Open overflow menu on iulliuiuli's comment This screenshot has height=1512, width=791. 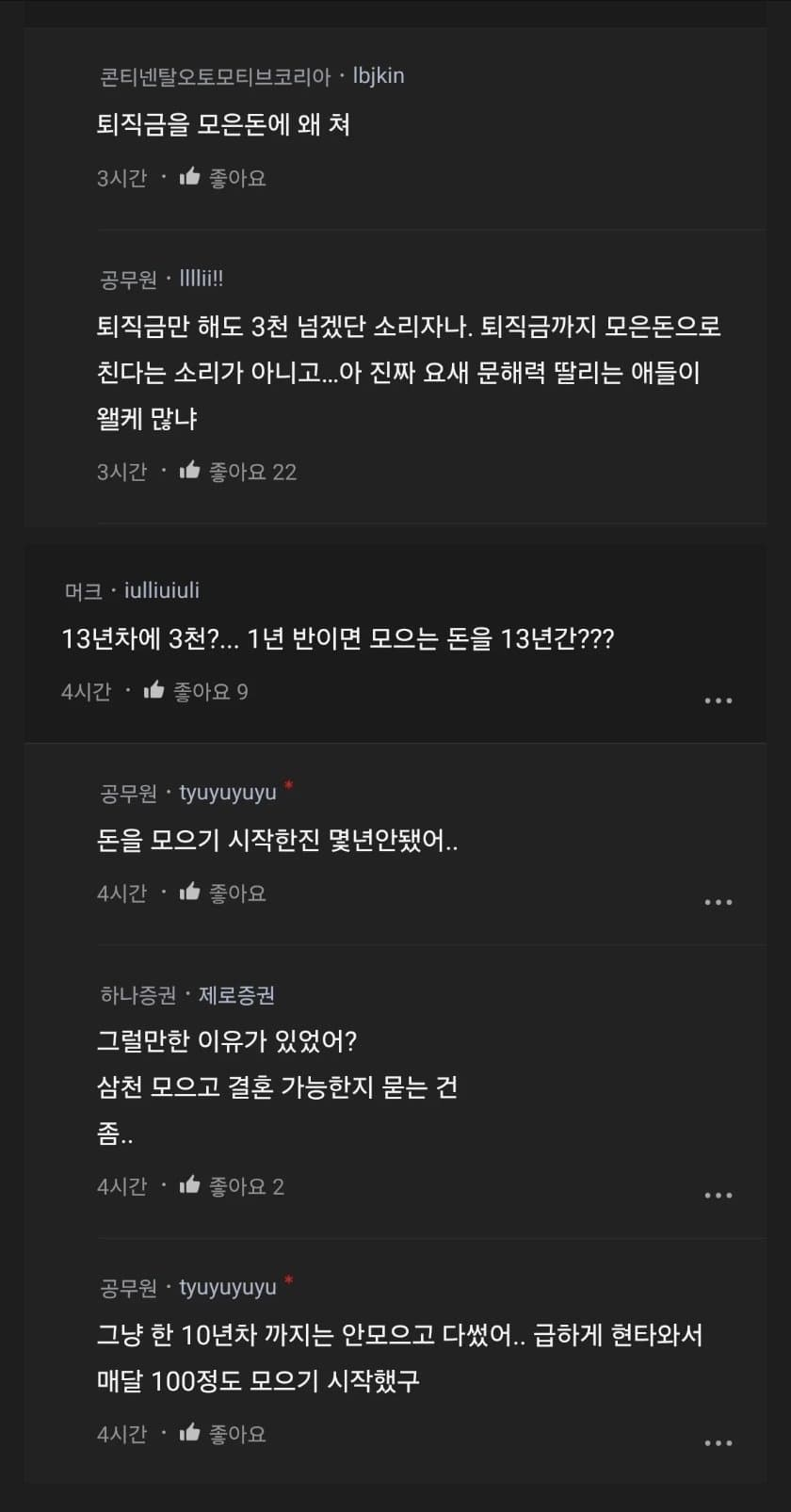[x=718, y=700]
